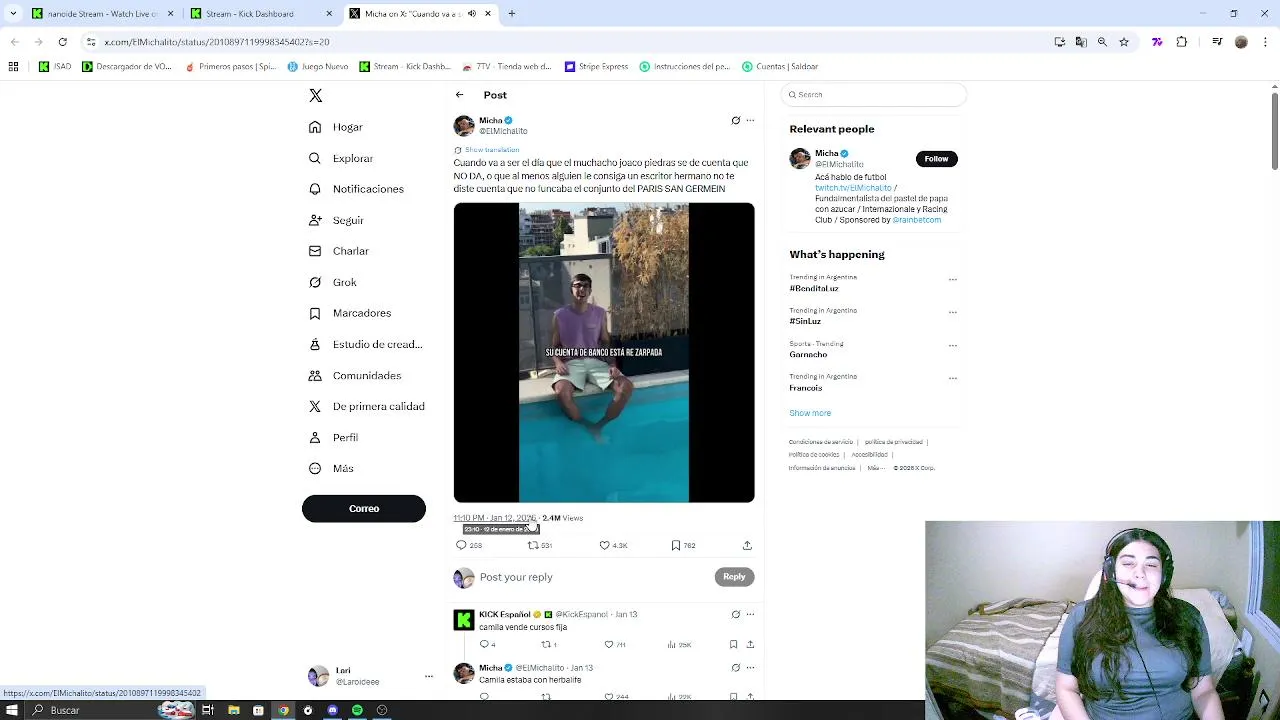1280x720 pixels.
Task: Share Micha's main post
Action: pyautogui.click(x=747, y=545)
